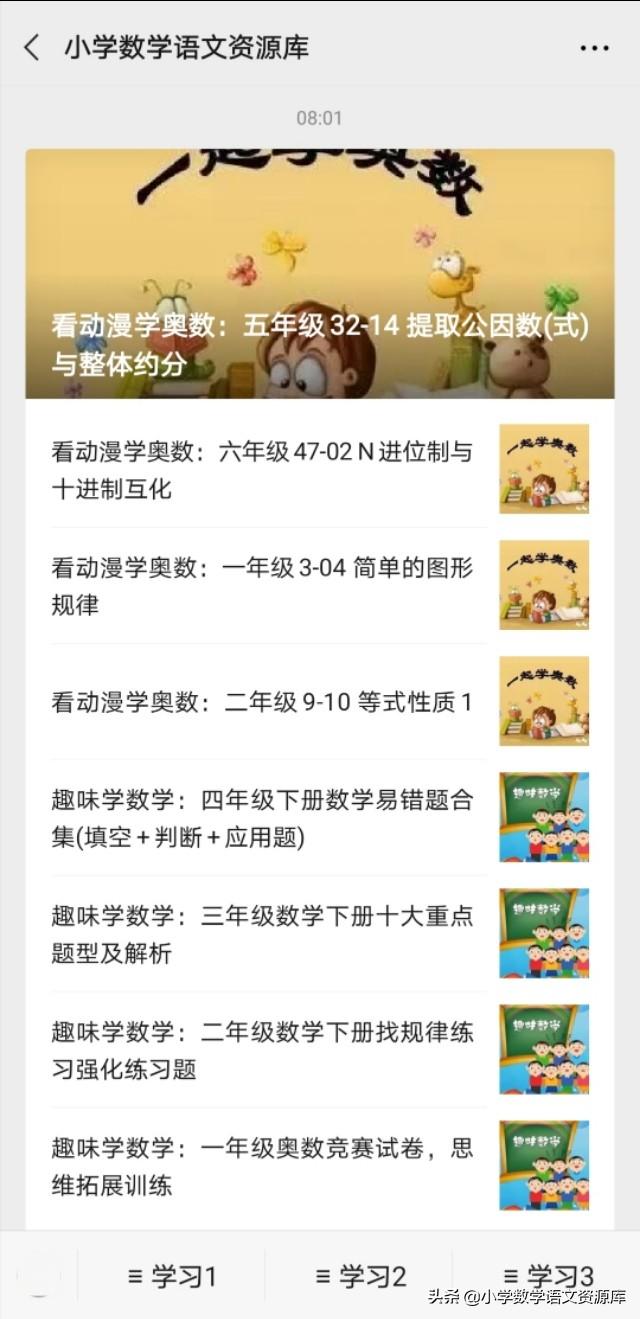Open the three-dot overflow menu
Viewport: 640px width, 1319px height.
594,48
